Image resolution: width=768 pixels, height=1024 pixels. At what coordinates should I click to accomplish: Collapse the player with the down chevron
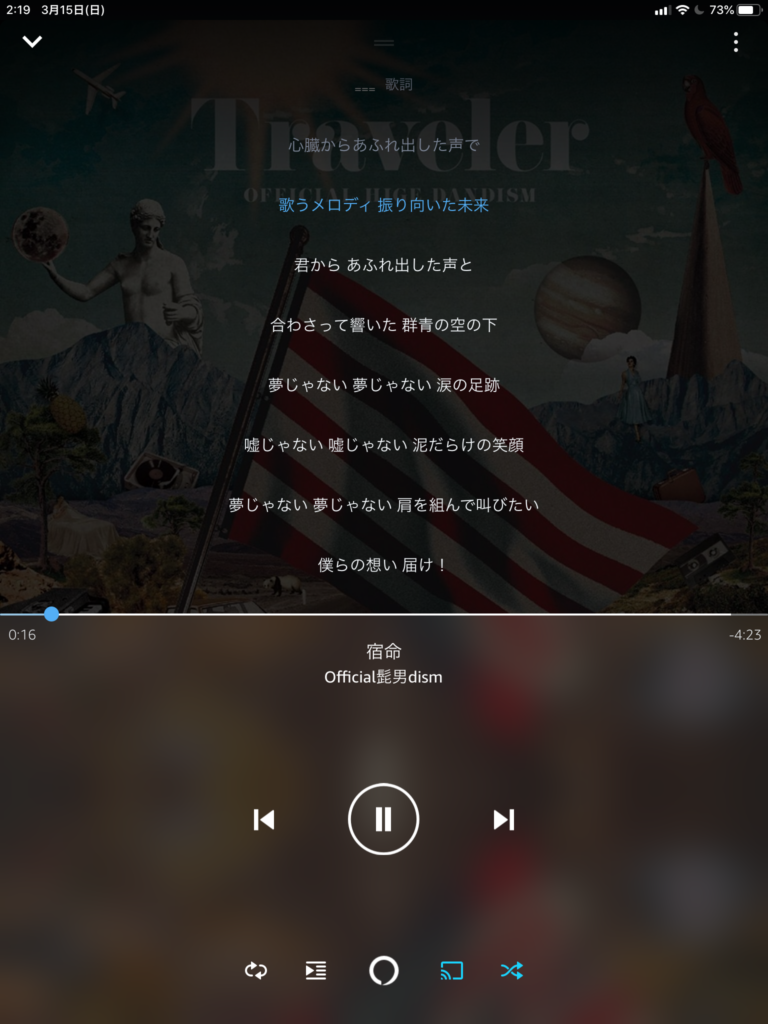click(x=33, y=42)
